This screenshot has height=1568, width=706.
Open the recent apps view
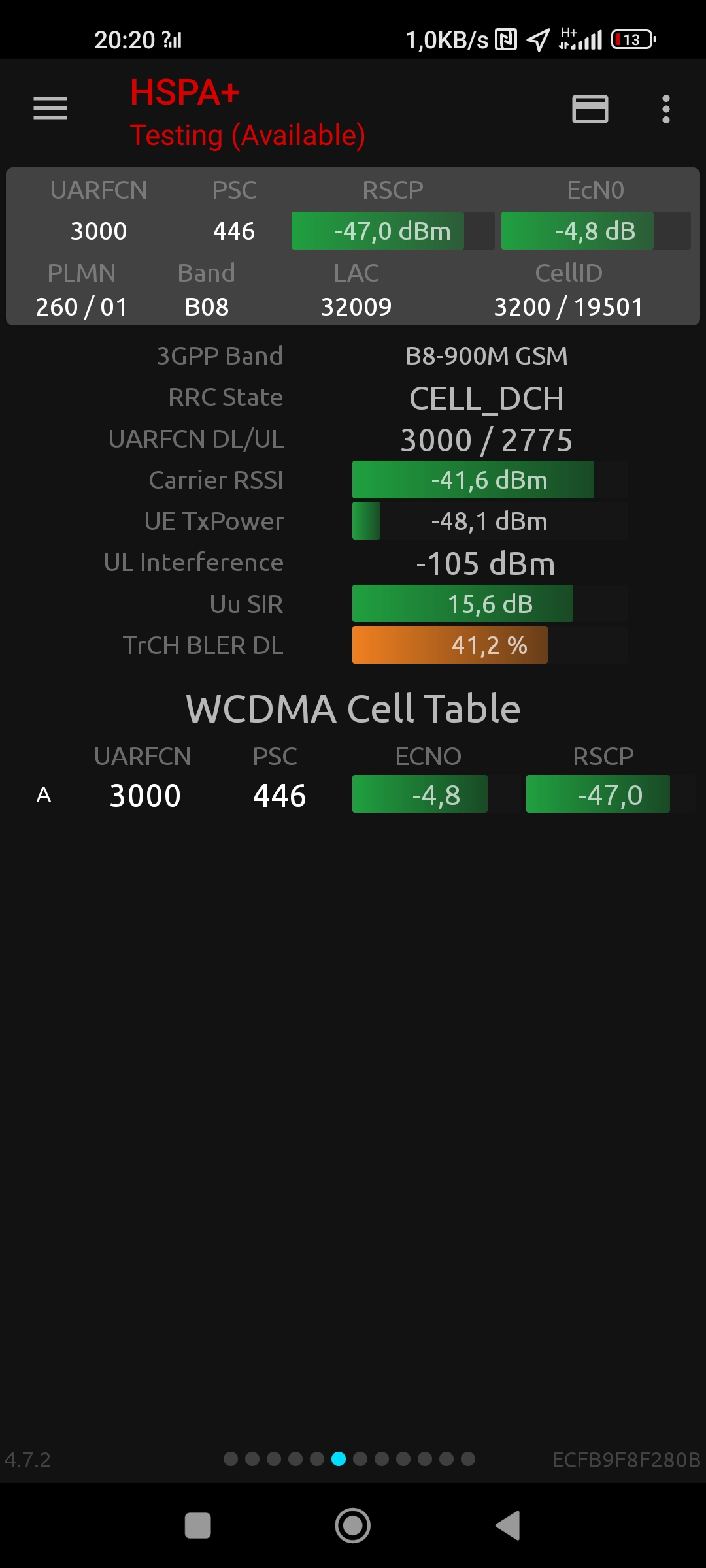(x=198, y=1526)
